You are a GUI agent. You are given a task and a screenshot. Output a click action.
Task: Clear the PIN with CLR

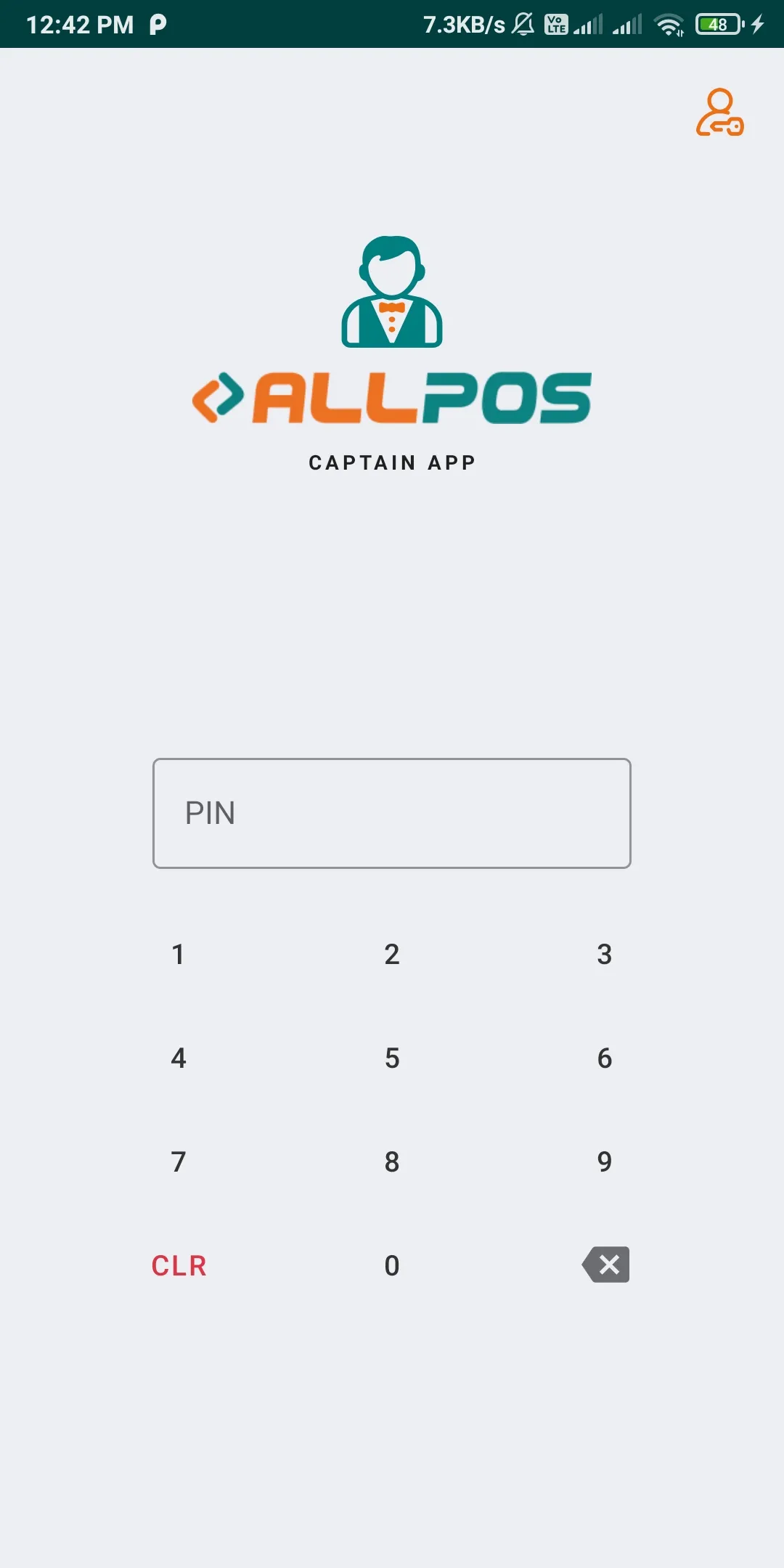click(x=179, y=1265)
